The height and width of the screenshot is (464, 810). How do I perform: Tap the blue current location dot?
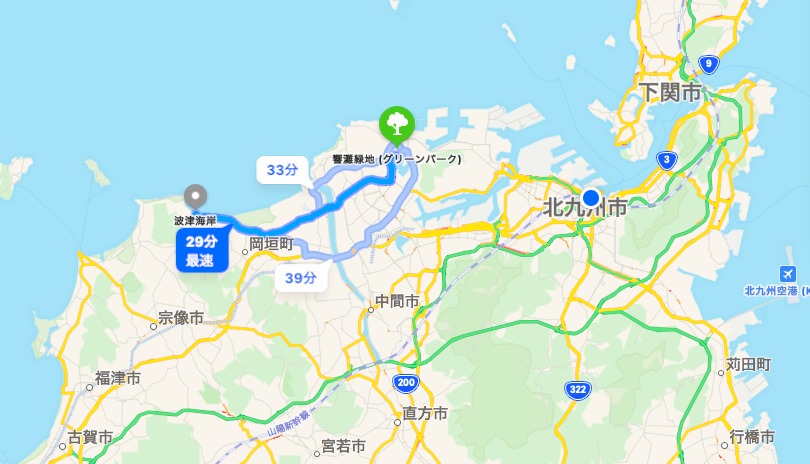click(591, 197)
